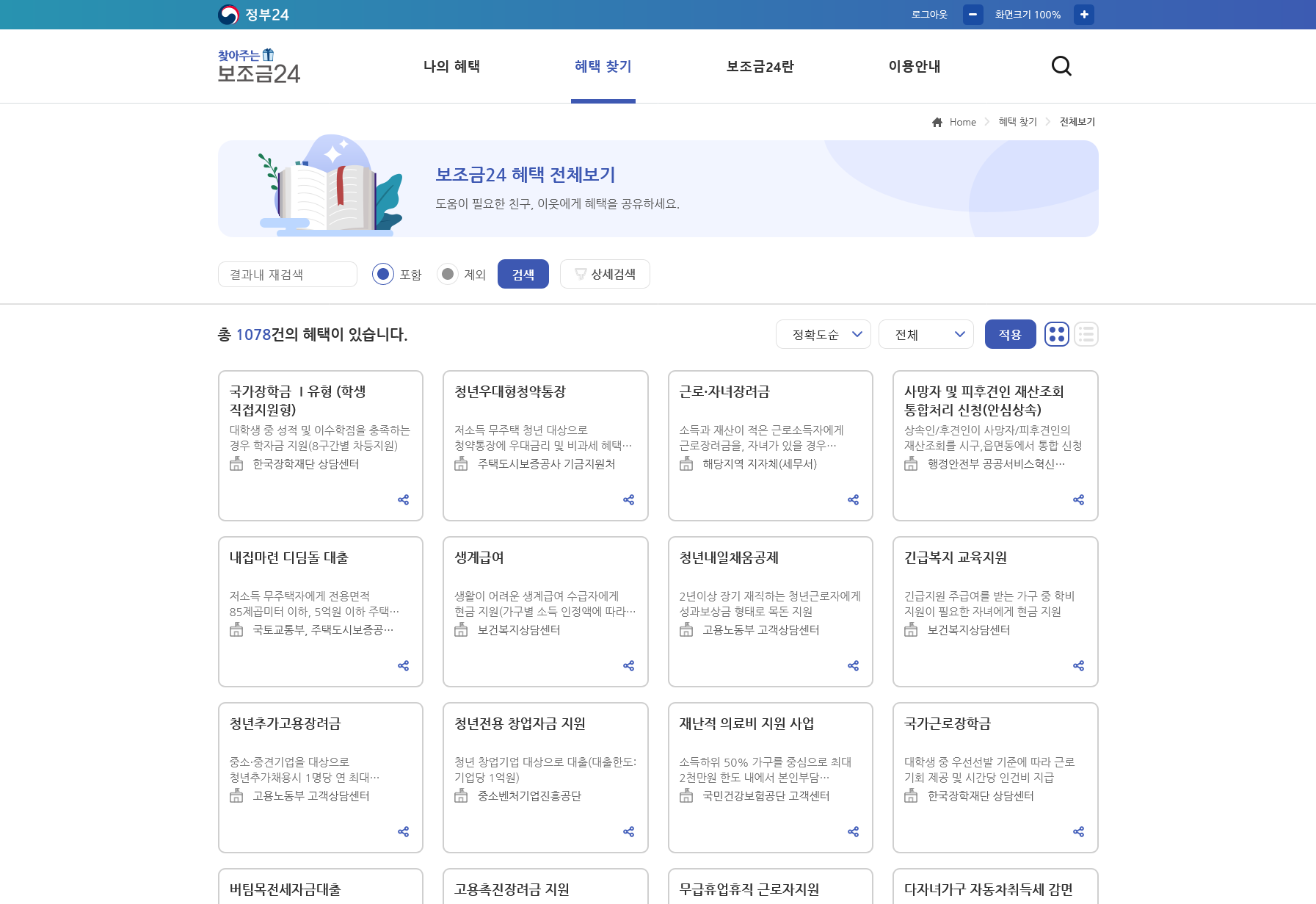Tap the blue 검색 button
Image resolution: width=1316 pixels, height=904 pixels.
pyautogui.click(x=523, y=274)
